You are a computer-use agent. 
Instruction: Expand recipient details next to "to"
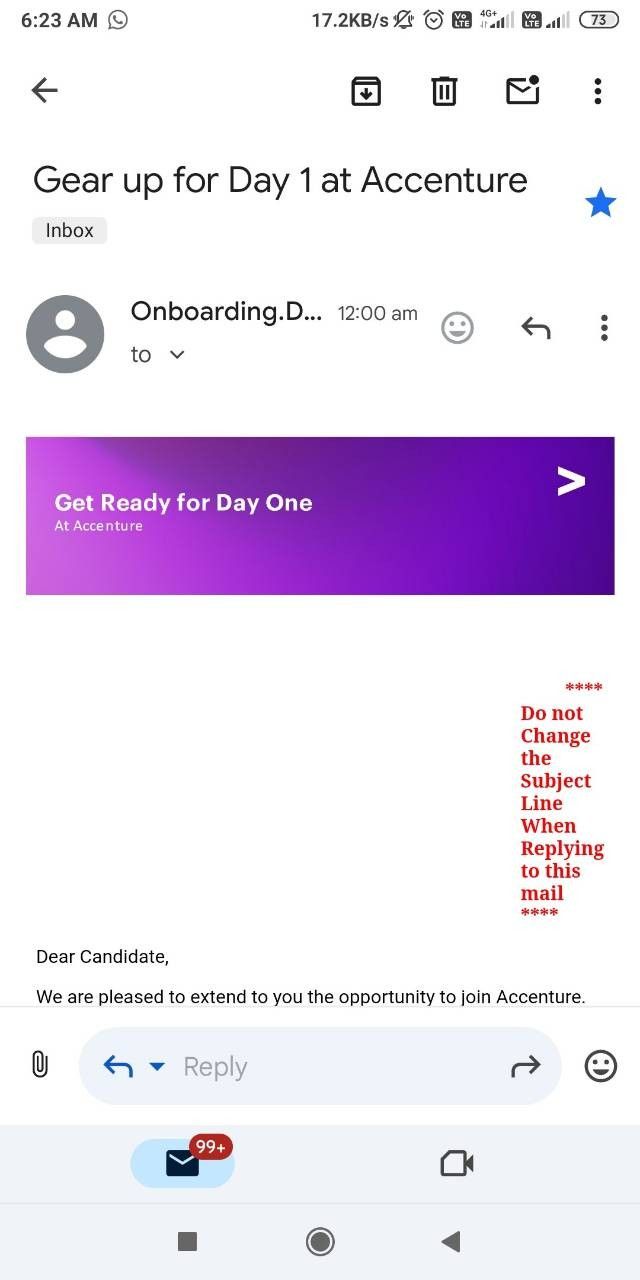[x=177, y=355]
